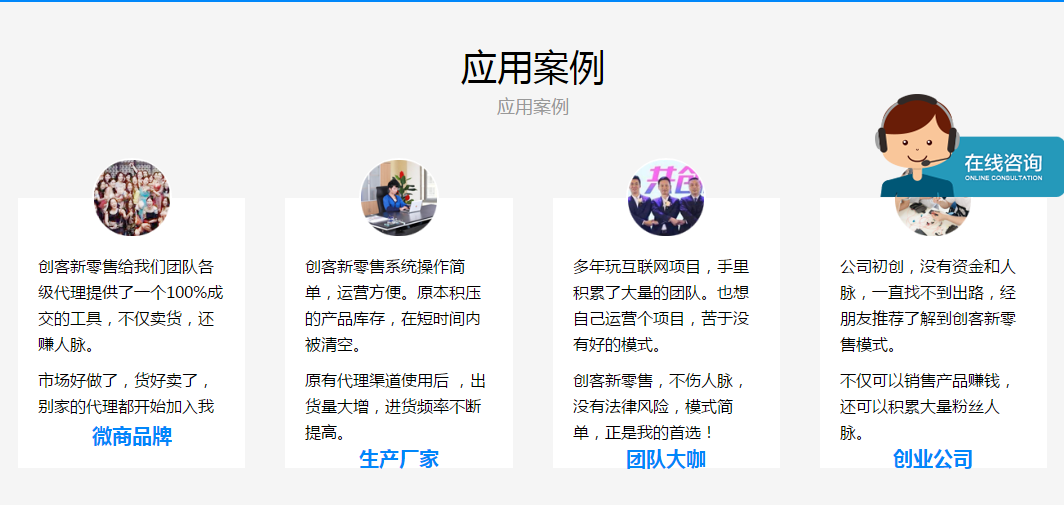Open the 团队大咖 case card

pos(666,459)
